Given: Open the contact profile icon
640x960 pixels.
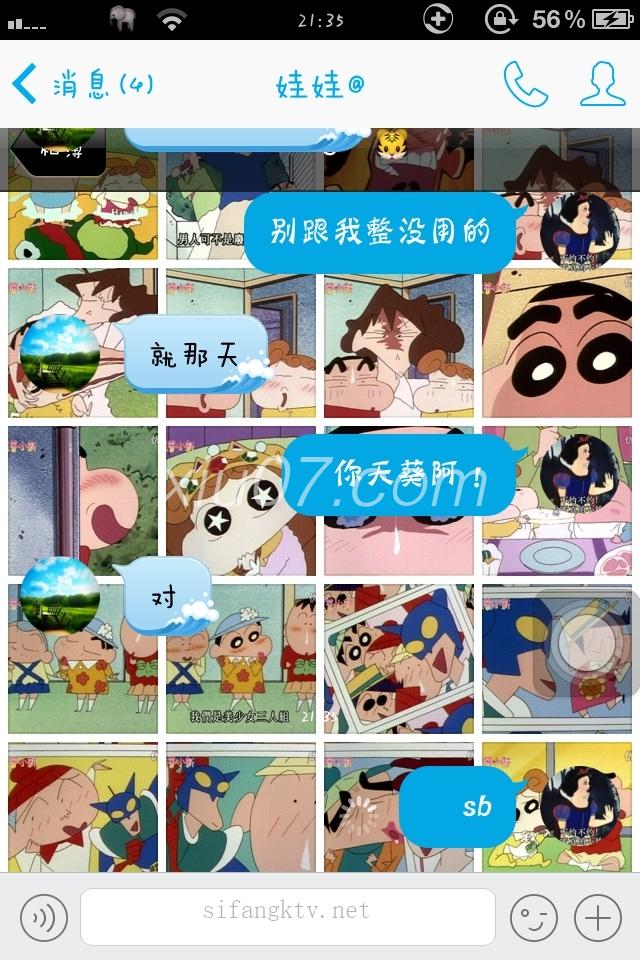Looking at the screenshot, I should click(x=602, y=85).
